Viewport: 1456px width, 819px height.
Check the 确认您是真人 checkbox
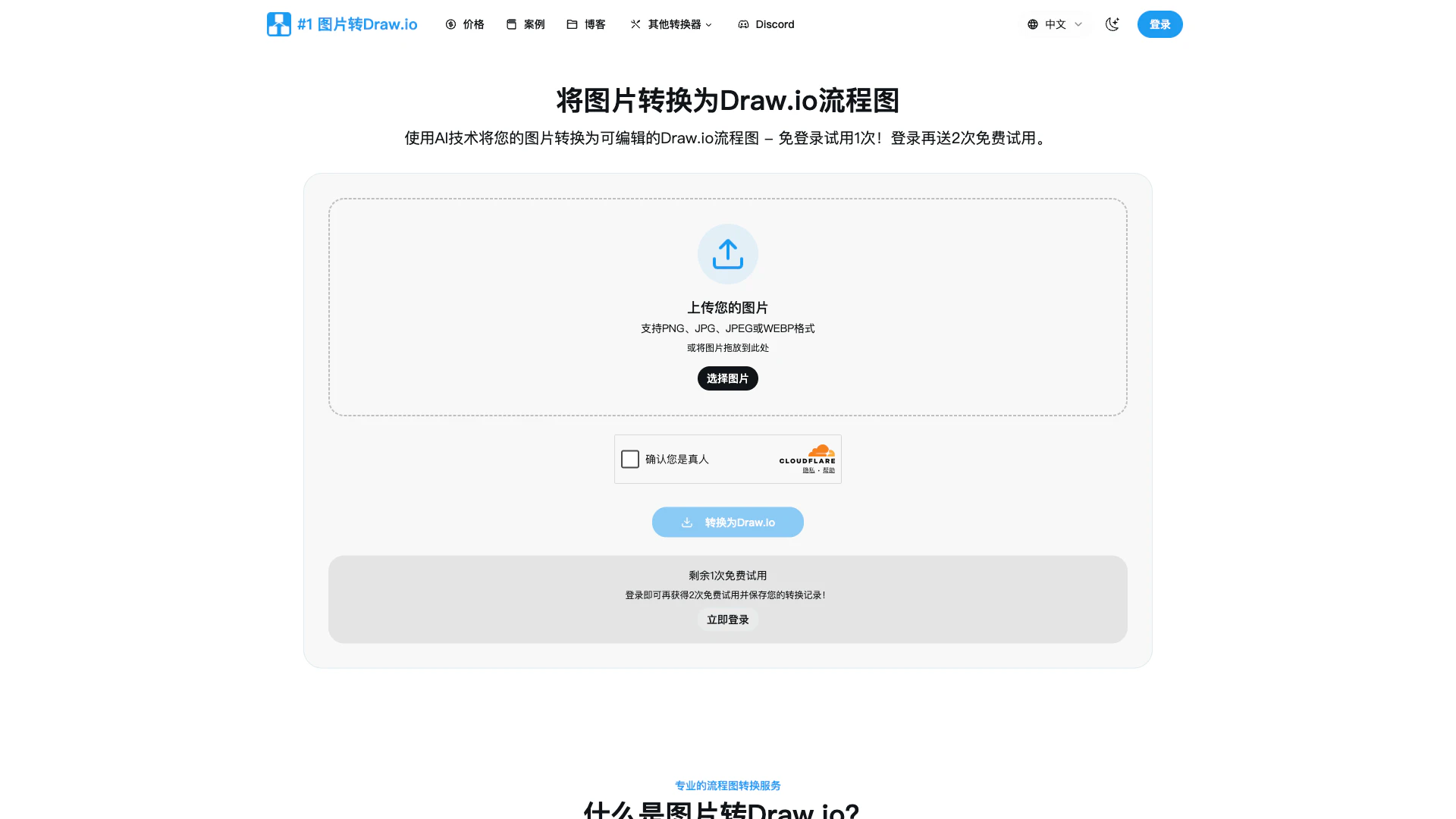pos(630,459)
